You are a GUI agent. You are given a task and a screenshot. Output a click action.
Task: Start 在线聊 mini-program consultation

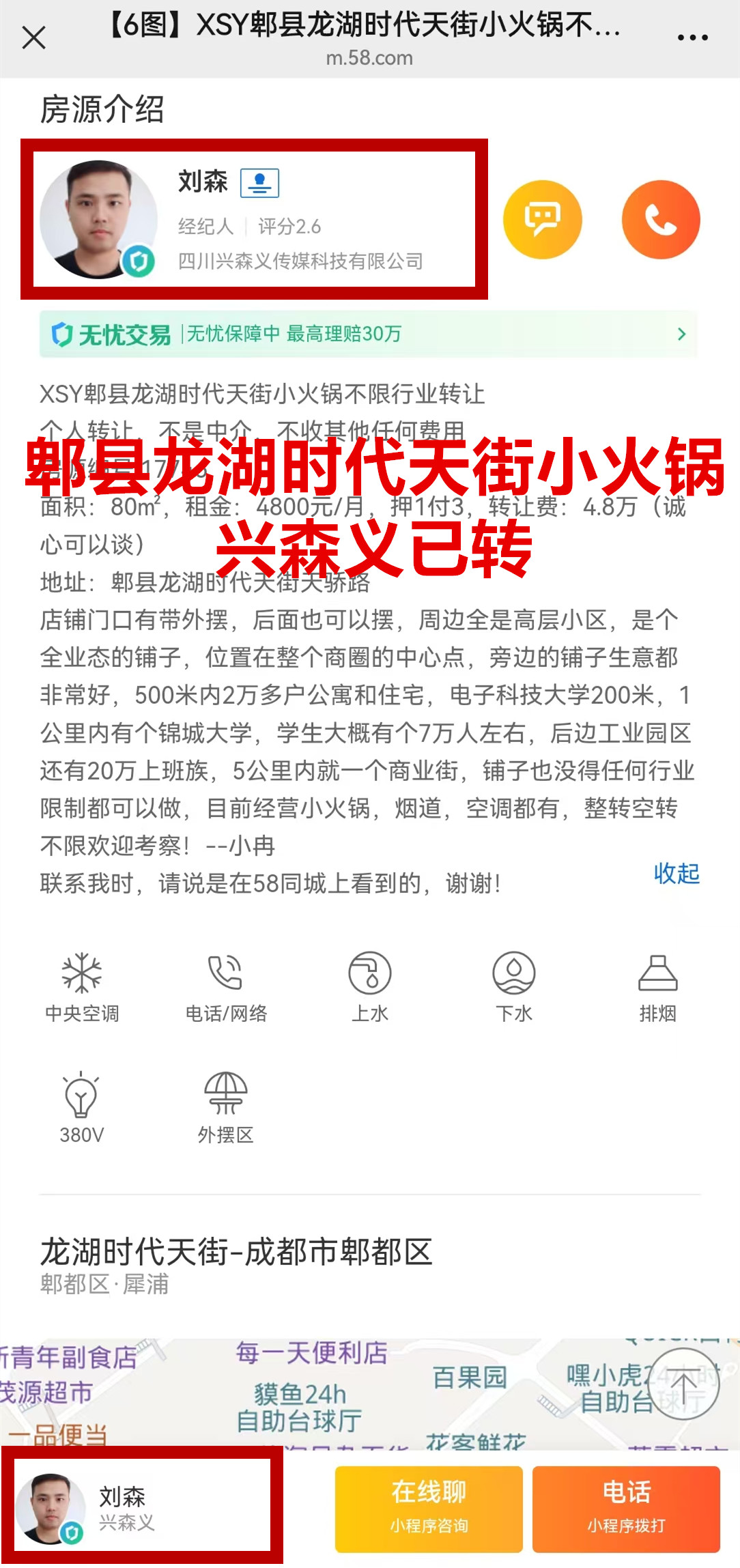429,1509
